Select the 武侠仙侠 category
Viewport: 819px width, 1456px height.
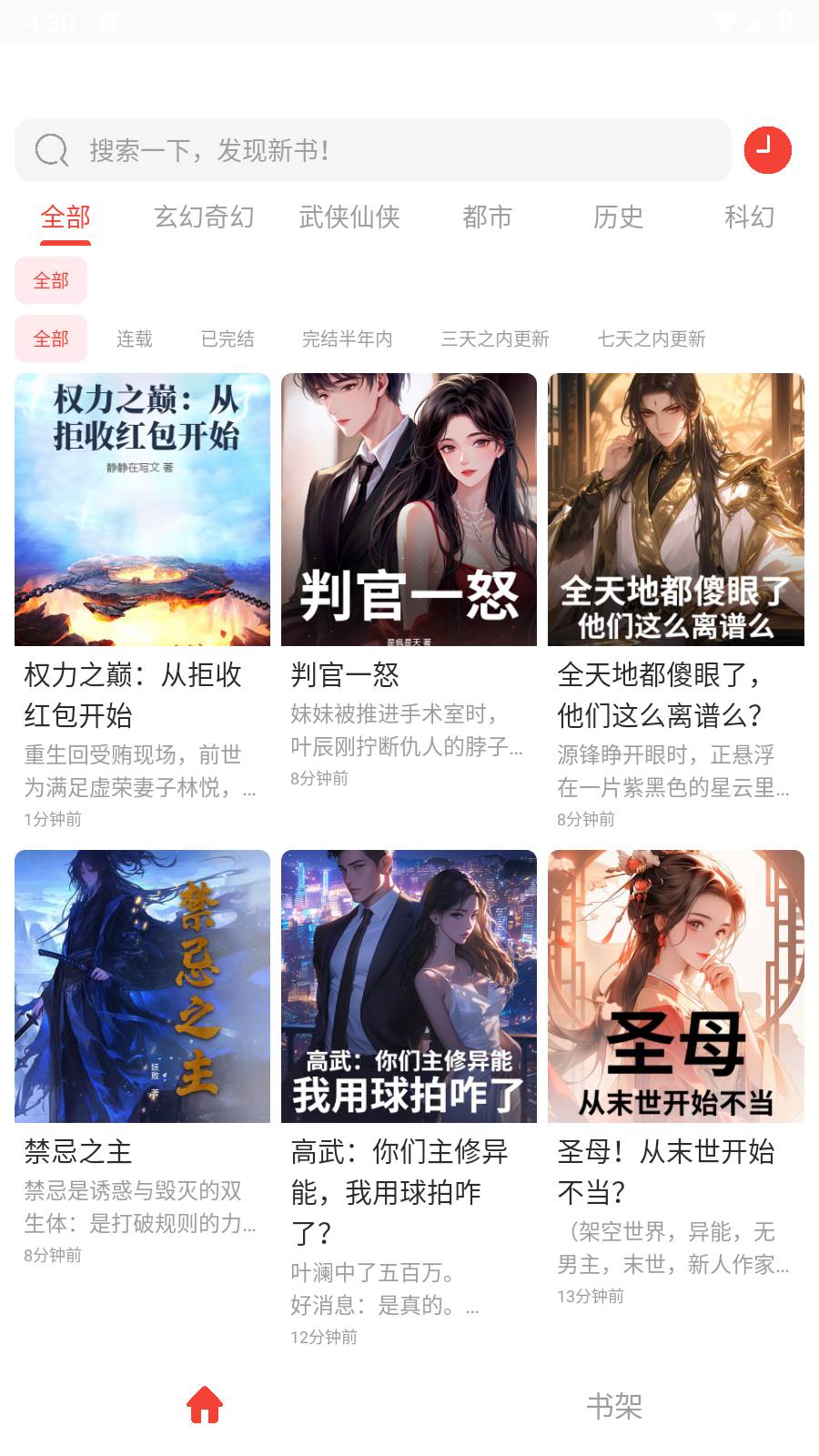click(348, 218)
